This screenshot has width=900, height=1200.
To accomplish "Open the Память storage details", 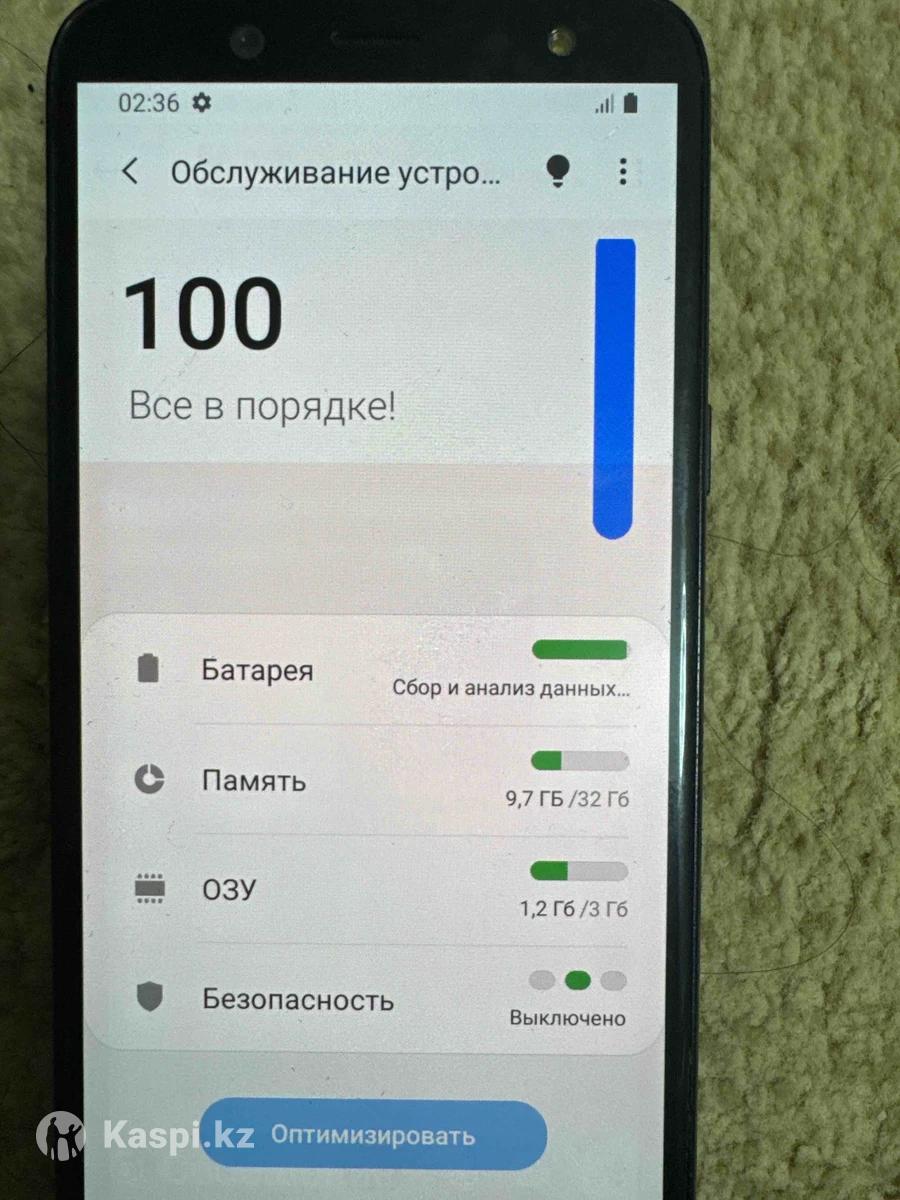I will (380, 780).
